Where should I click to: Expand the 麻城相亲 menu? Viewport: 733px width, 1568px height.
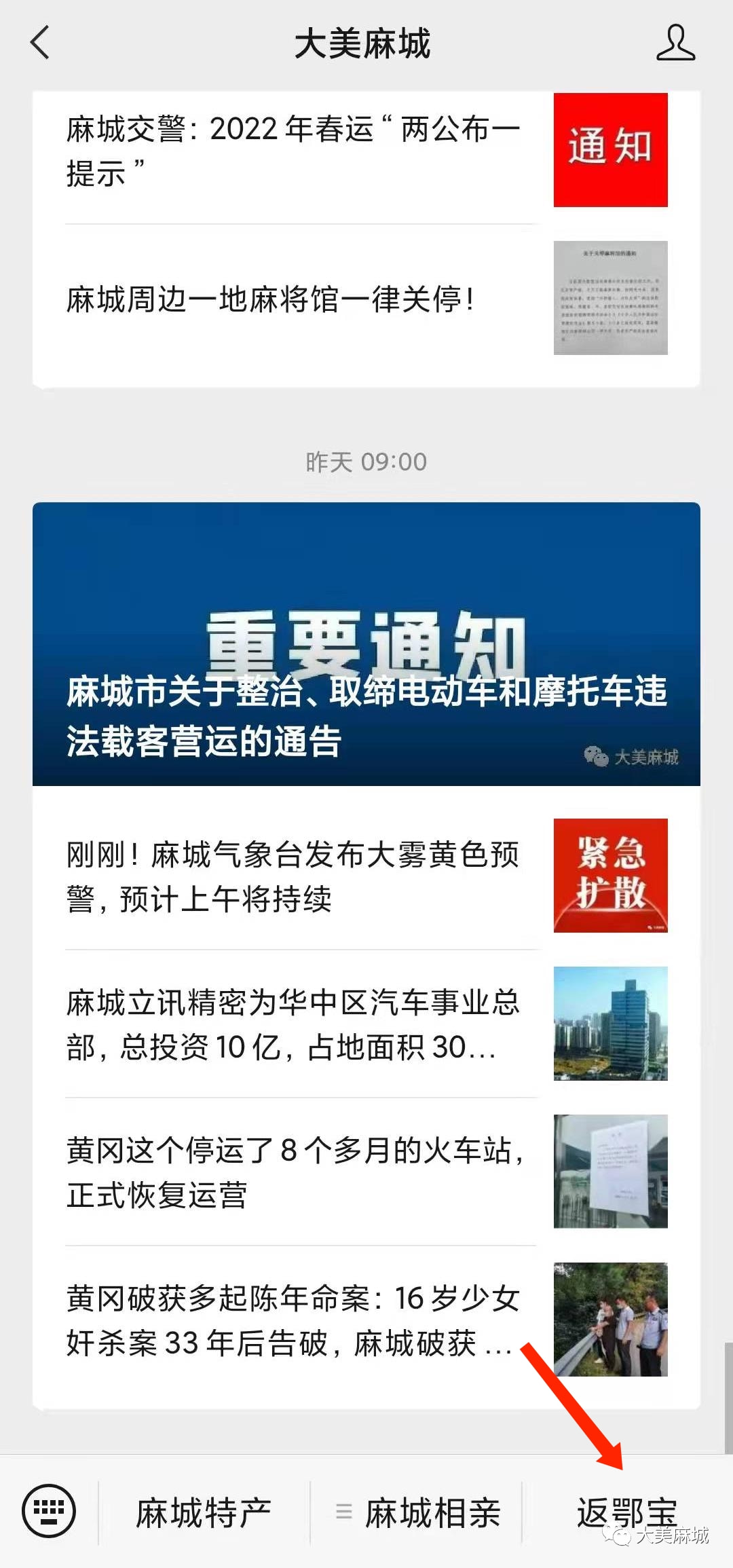(417, 1512)
